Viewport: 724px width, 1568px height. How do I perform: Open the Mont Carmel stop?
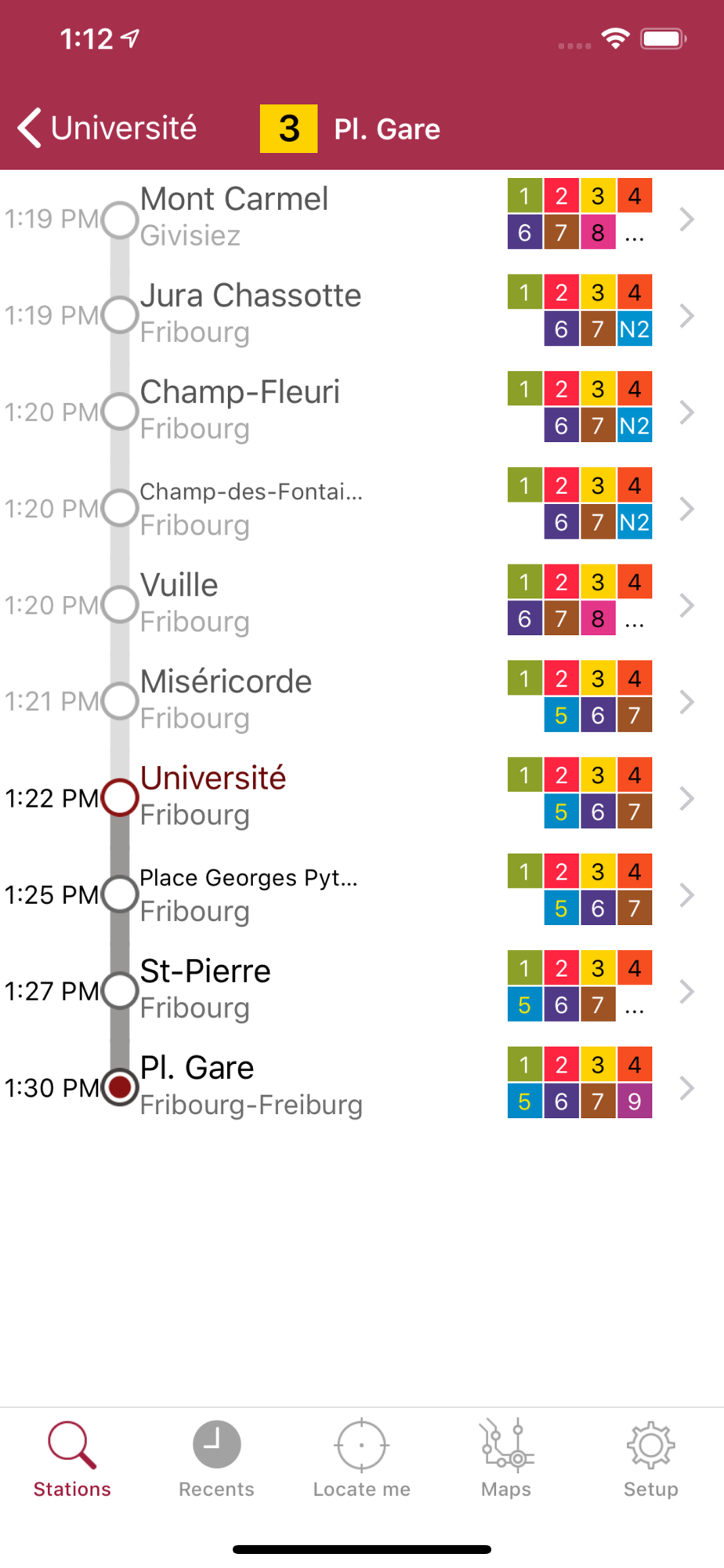click(313, 217)
